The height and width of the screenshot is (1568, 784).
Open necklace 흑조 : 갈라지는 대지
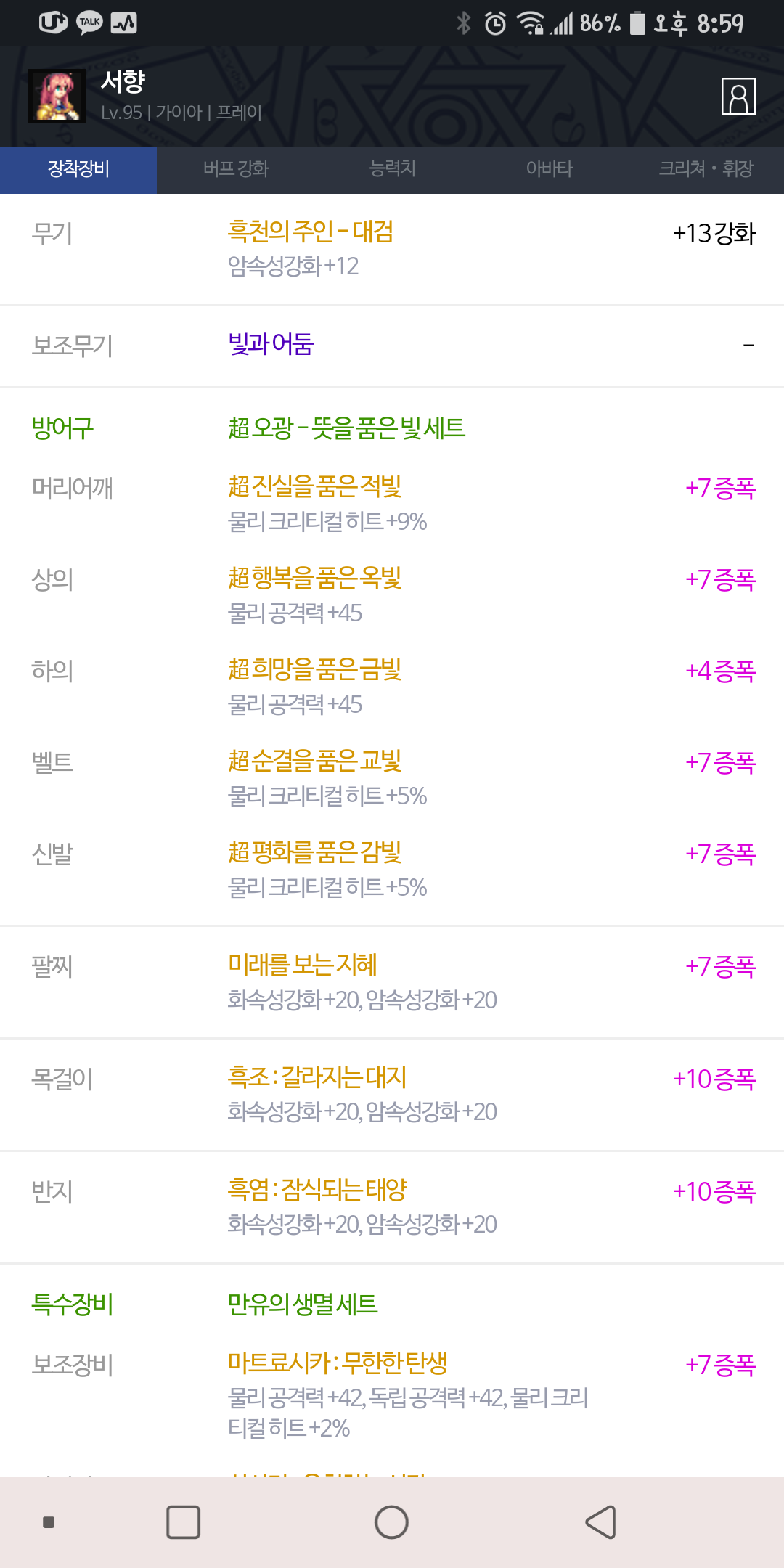pyautogui.click(x=317, y=1077)
